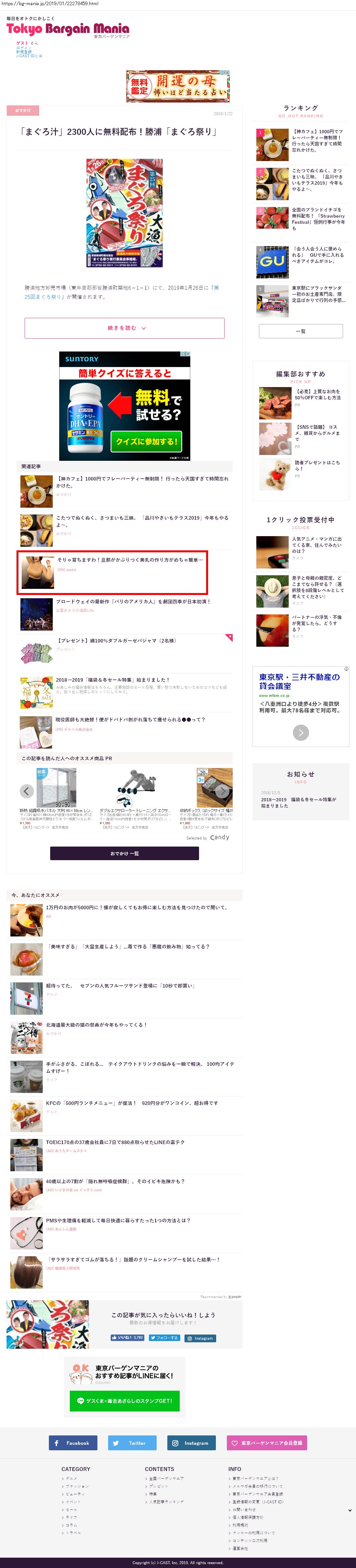Tap おでかけ一覧 button
Screen dimensions: 356x1568
coord(124,853)
